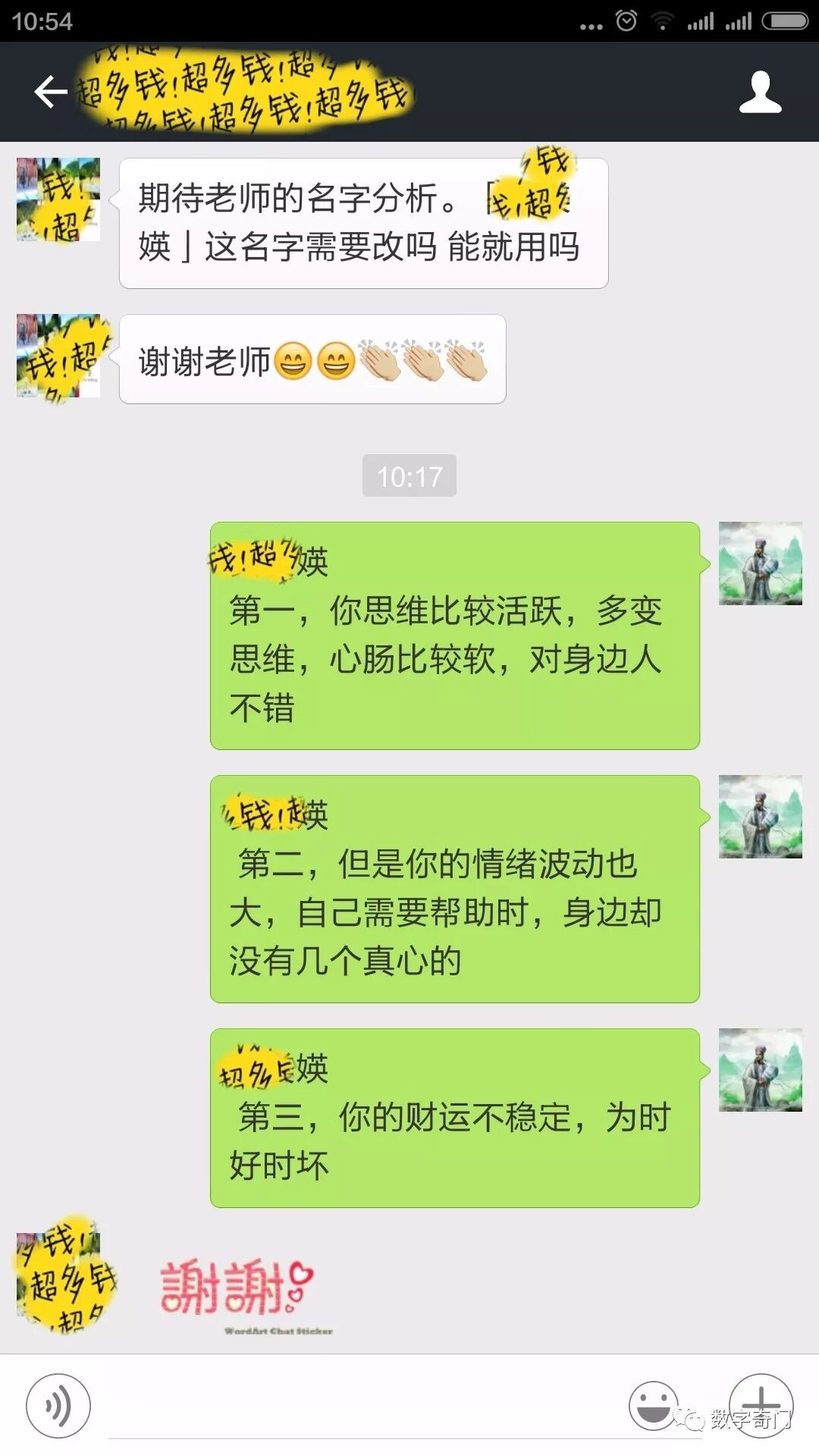Switch to voice message input
The height and width of the screenshot is (1456, 819).
point(58,1405)
